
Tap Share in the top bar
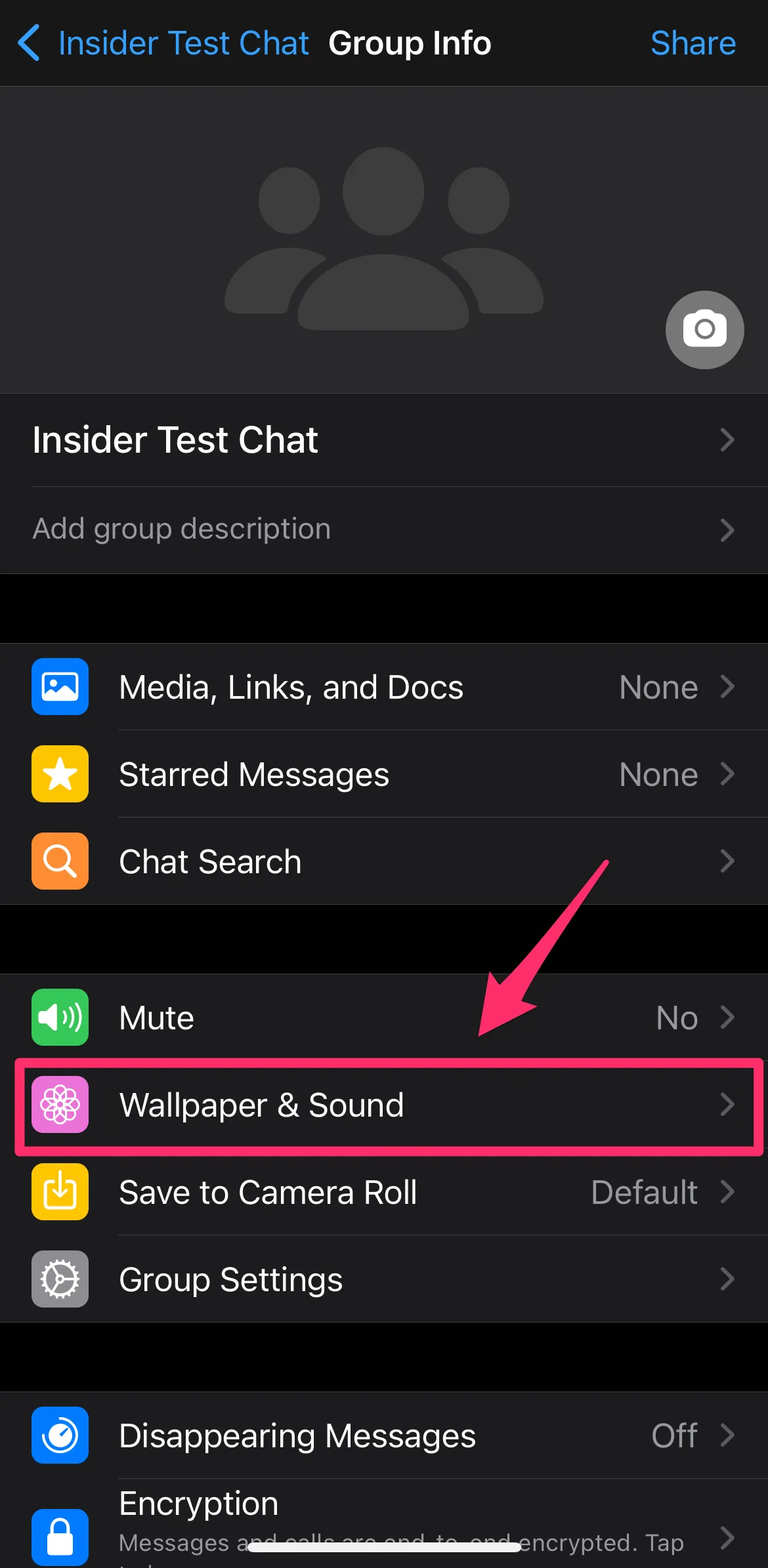coord(693,43)
